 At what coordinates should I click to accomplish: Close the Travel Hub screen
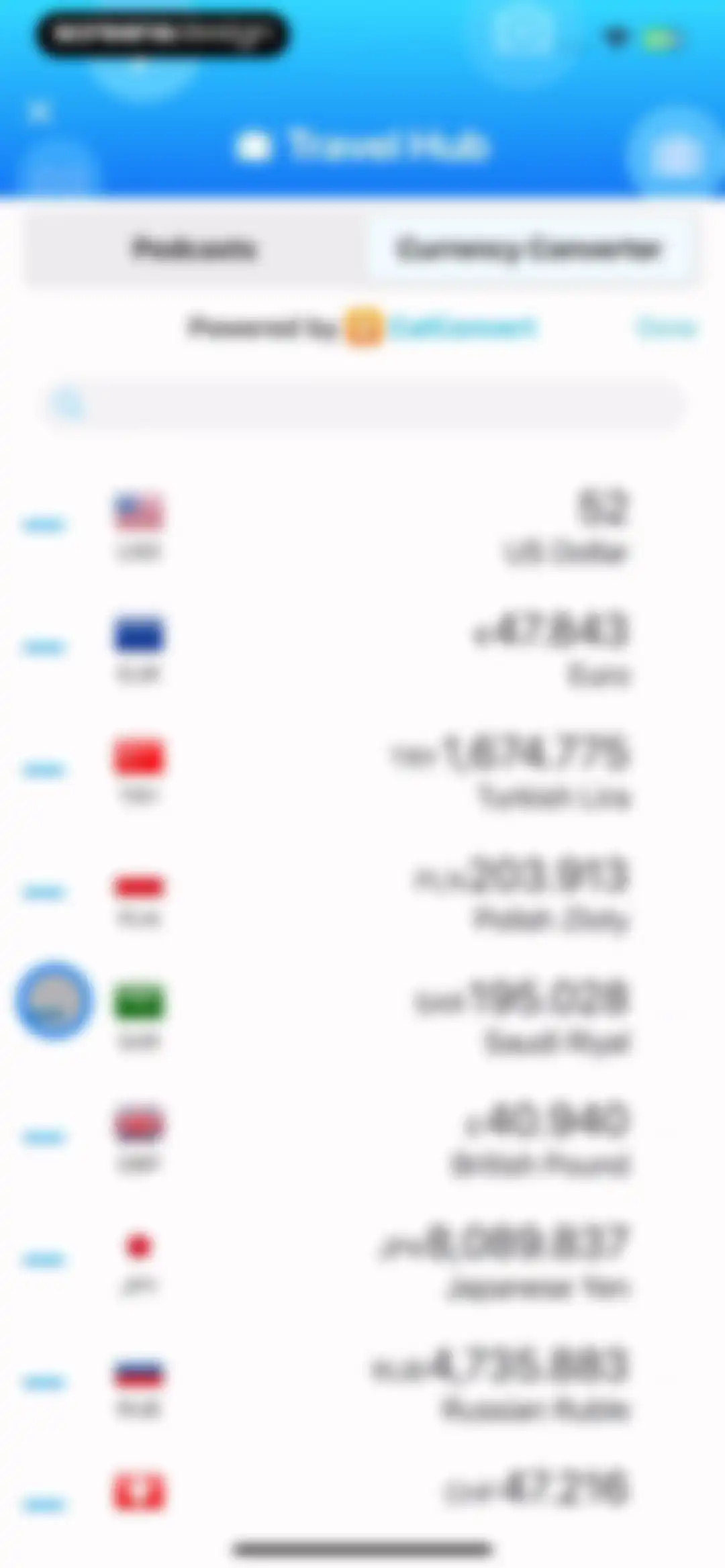[40, 111]
